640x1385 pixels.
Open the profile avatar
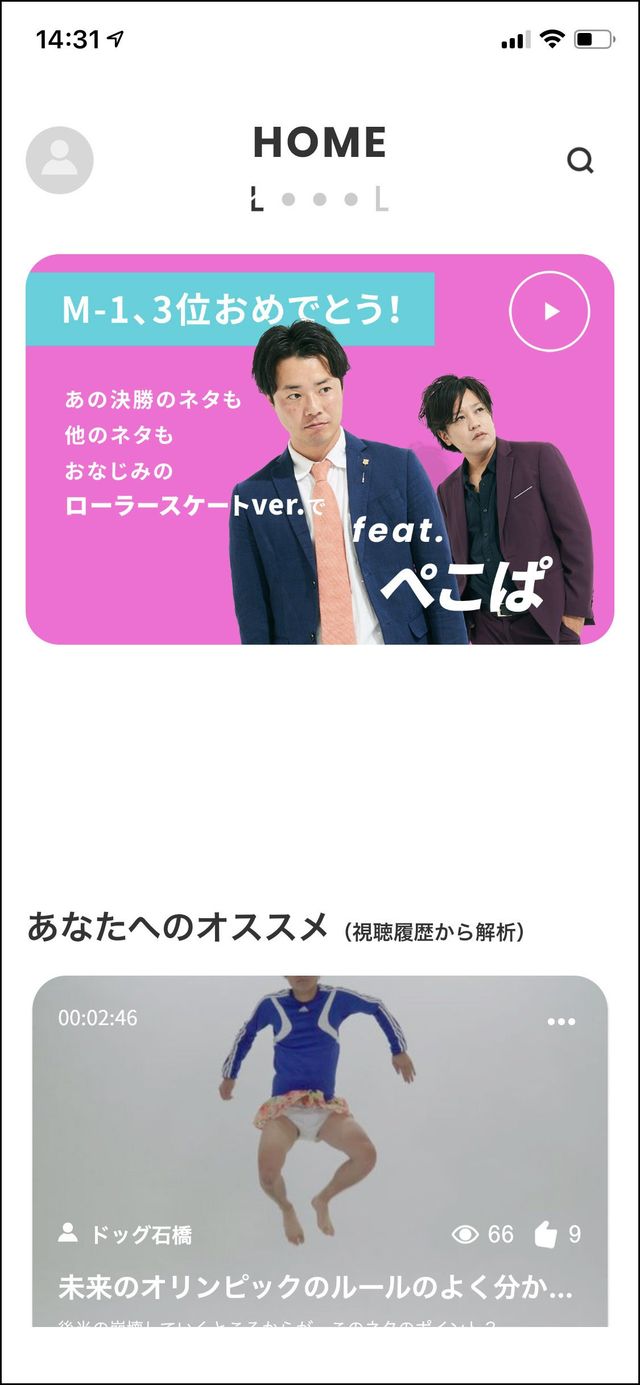point(59,160)
